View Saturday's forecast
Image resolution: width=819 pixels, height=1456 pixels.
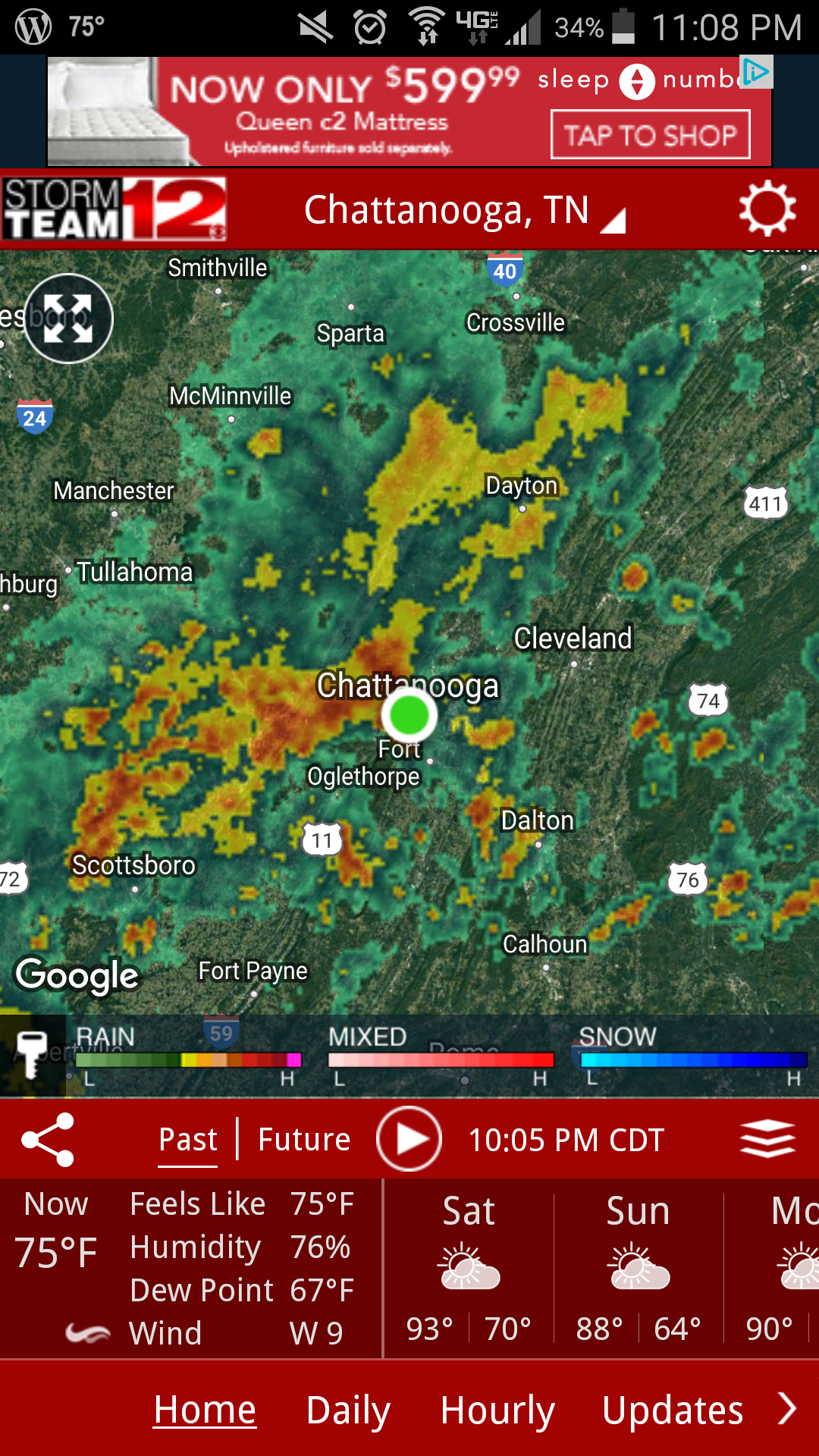469,1268
